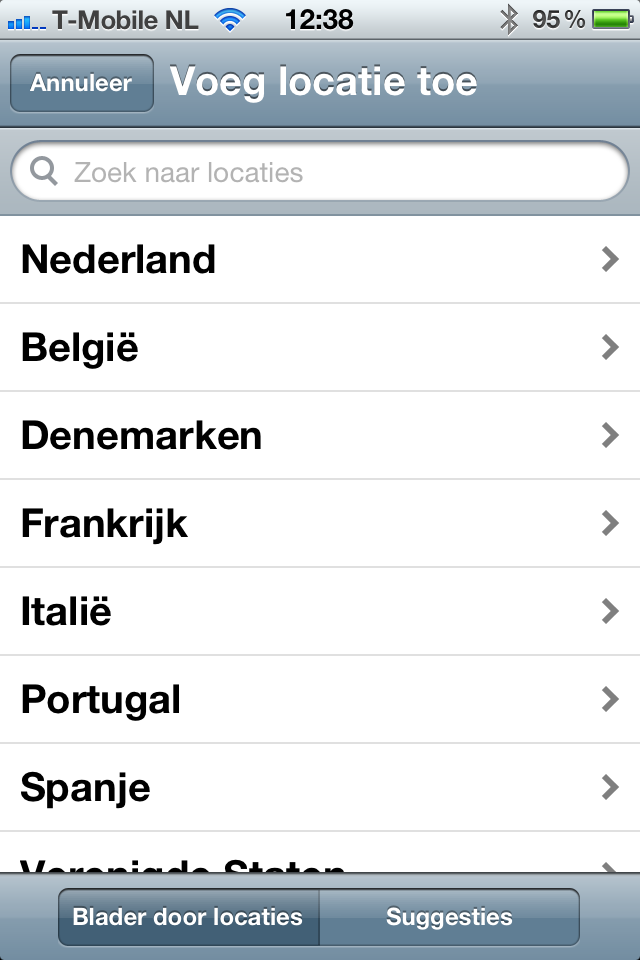Select België from the countries
The height and width of the screenshot is (960, 640).
[320, 348]
